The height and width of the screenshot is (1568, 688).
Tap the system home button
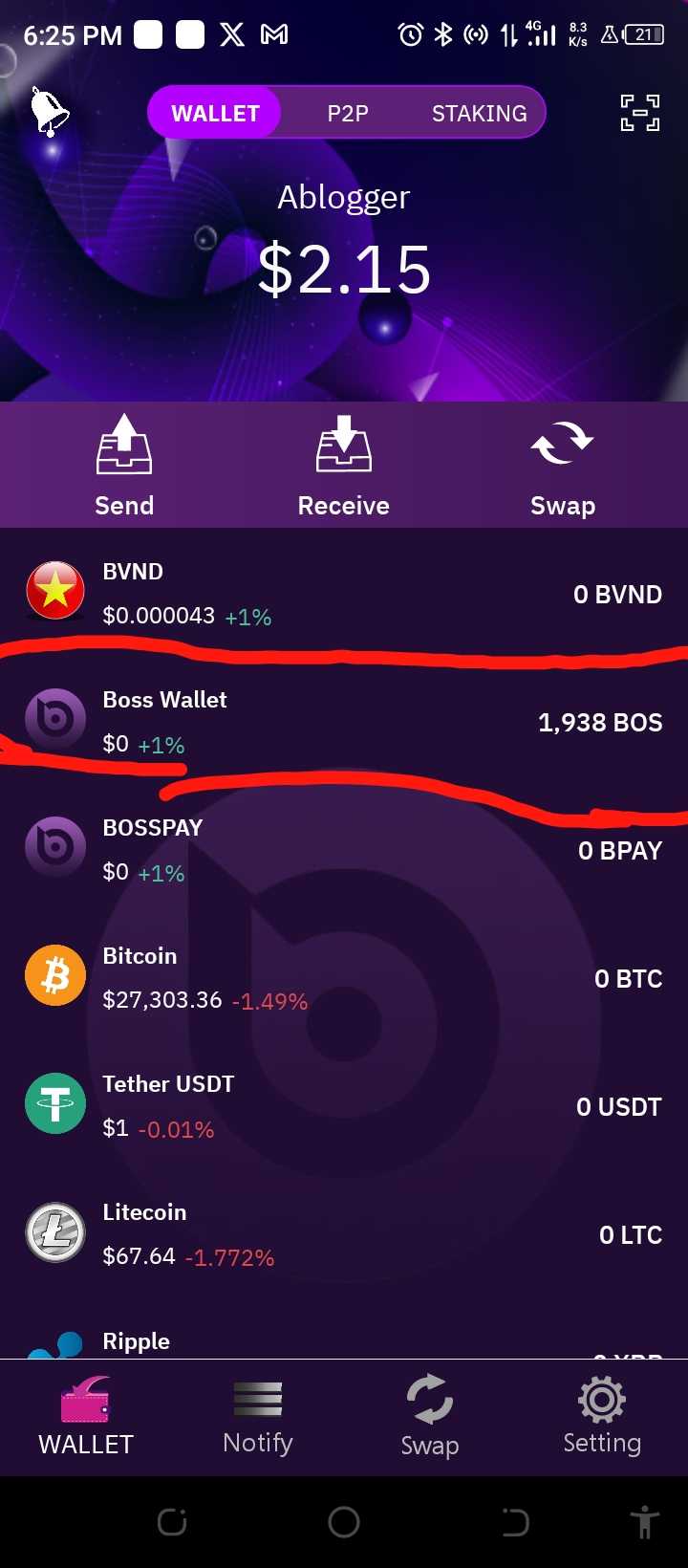(344, 1522)
